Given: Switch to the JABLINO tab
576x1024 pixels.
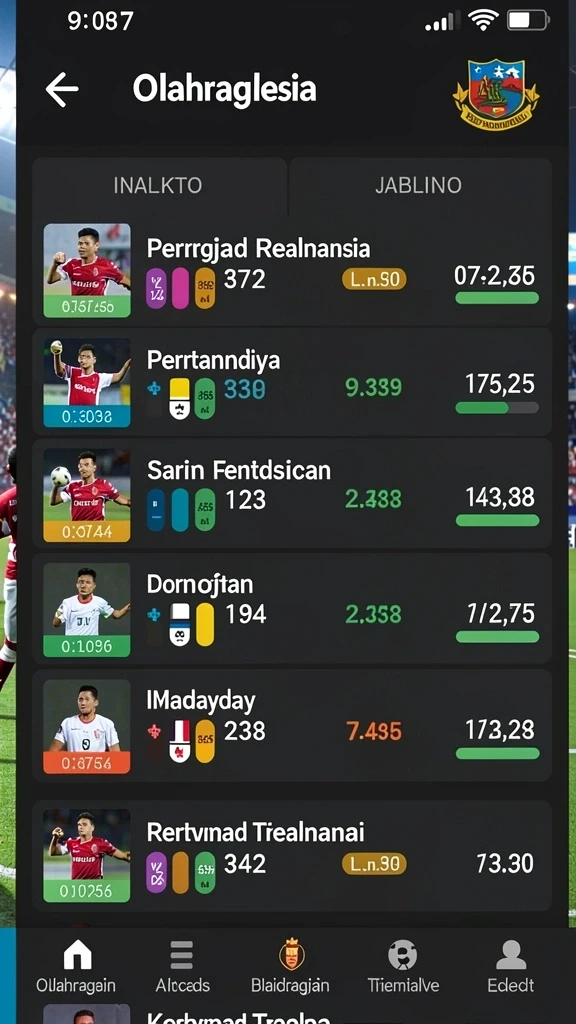Looking at the screenshot, I should pos(419,185).
